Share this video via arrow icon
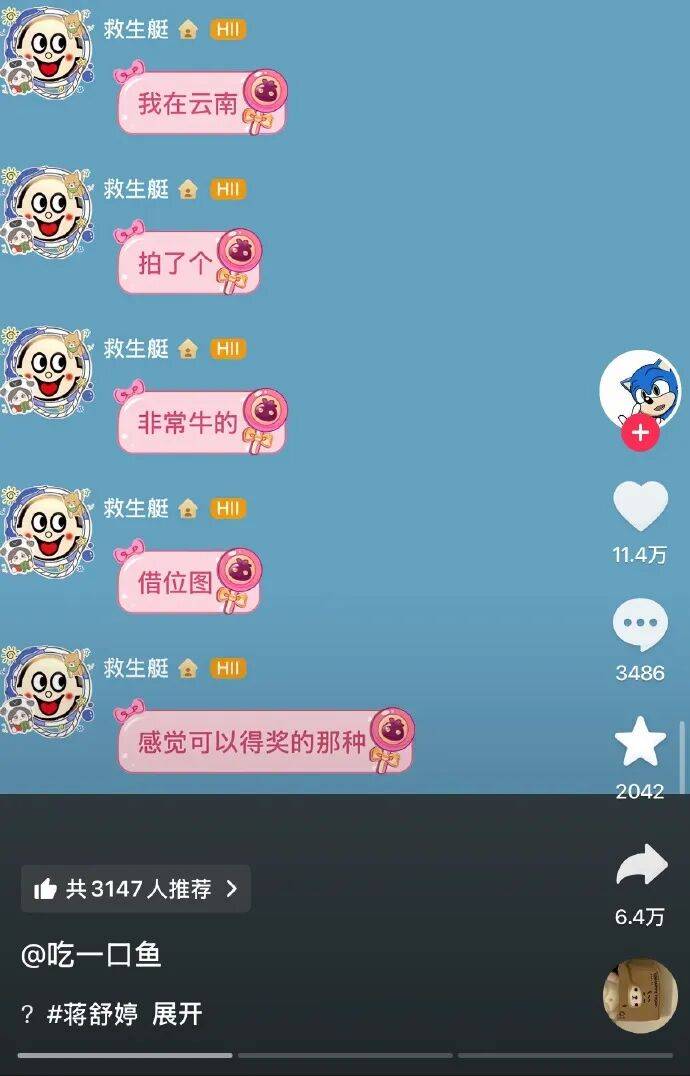 640,867
